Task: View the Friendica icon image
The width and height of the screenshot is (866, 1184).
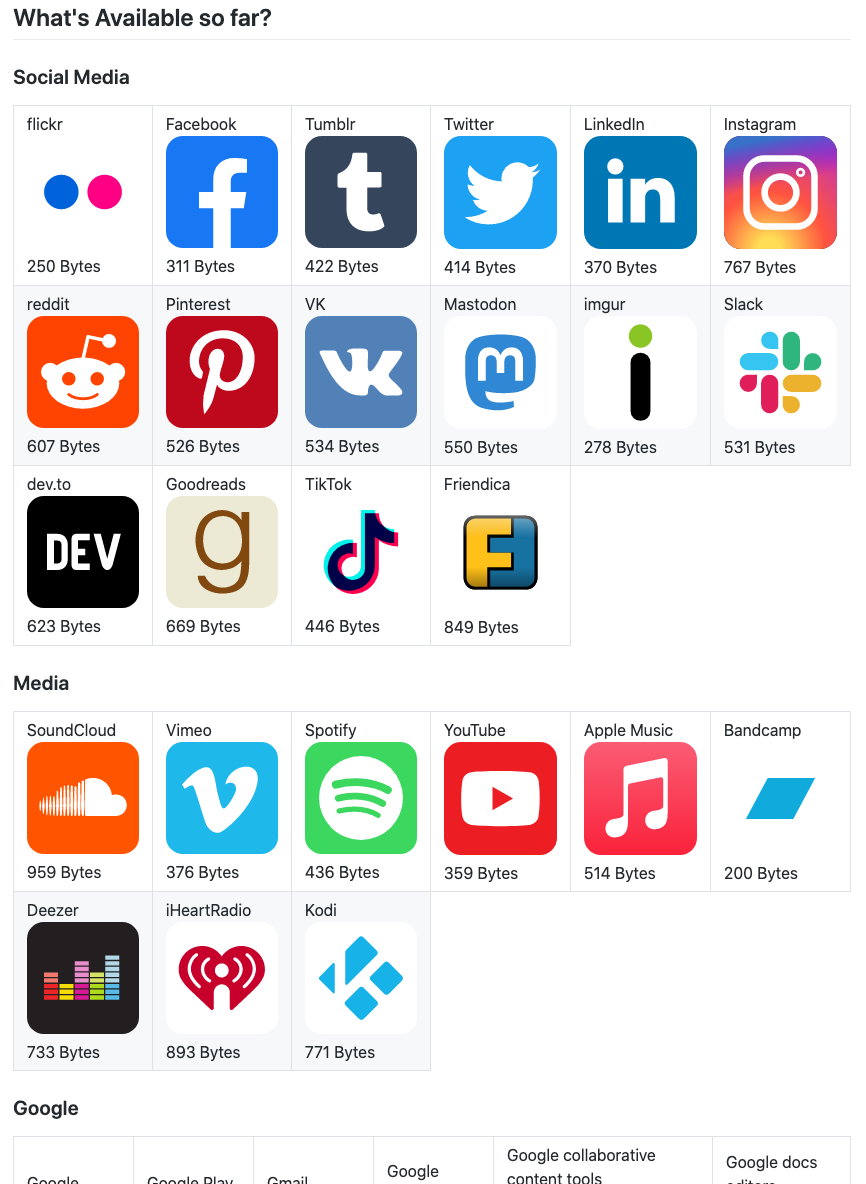Action: (500, 552)
